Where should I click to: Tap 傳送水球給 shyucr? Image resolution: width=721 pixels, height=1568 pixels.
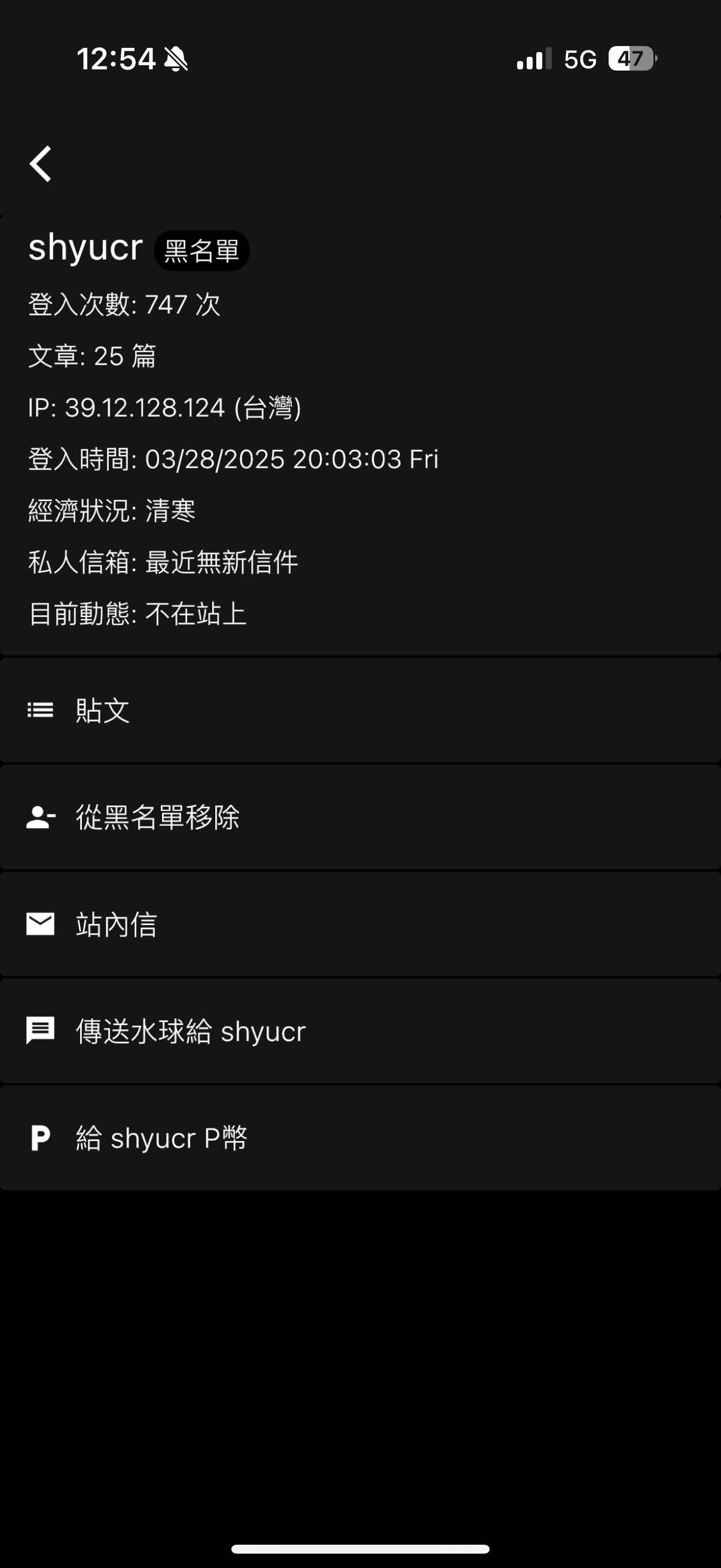[190, 1031]
